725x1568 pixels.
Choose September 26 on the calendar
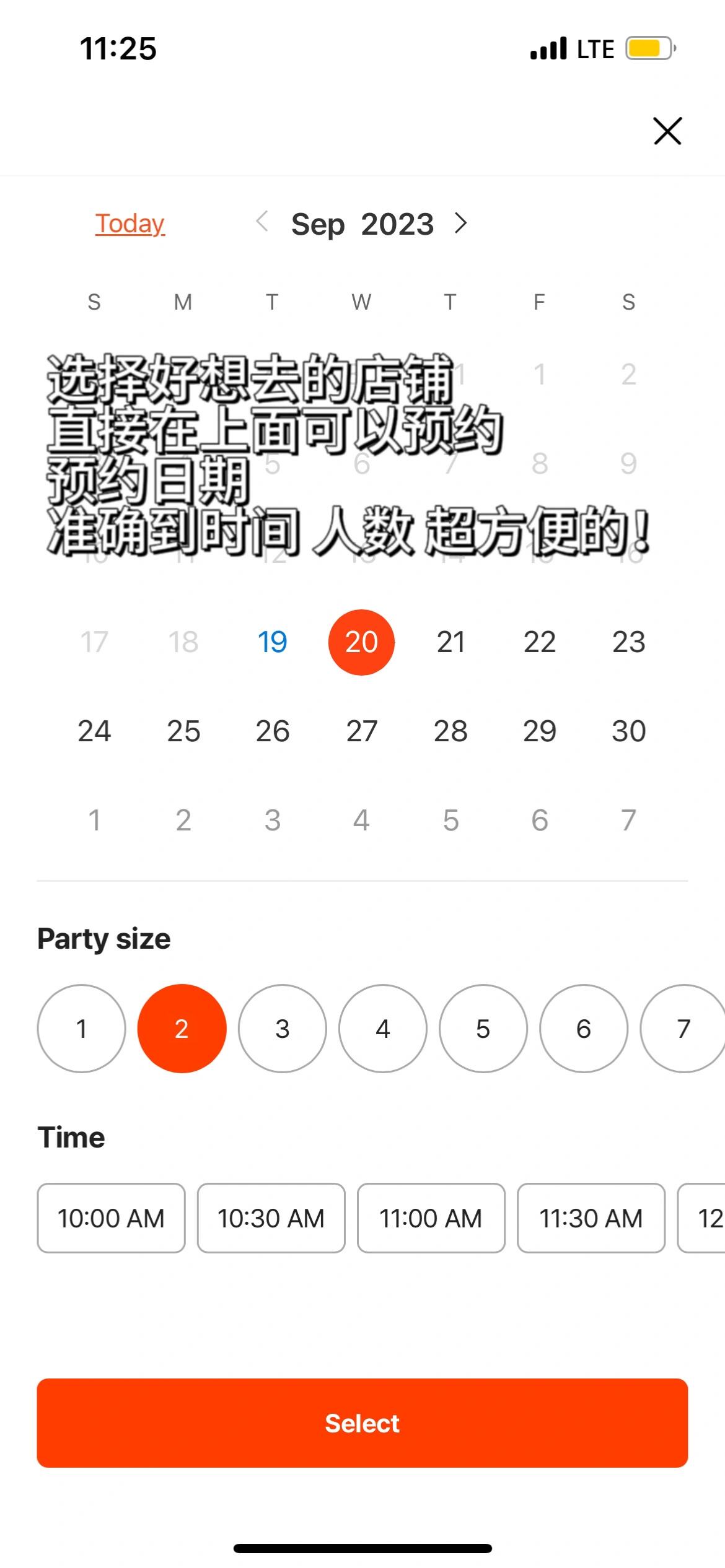point(273,731)
